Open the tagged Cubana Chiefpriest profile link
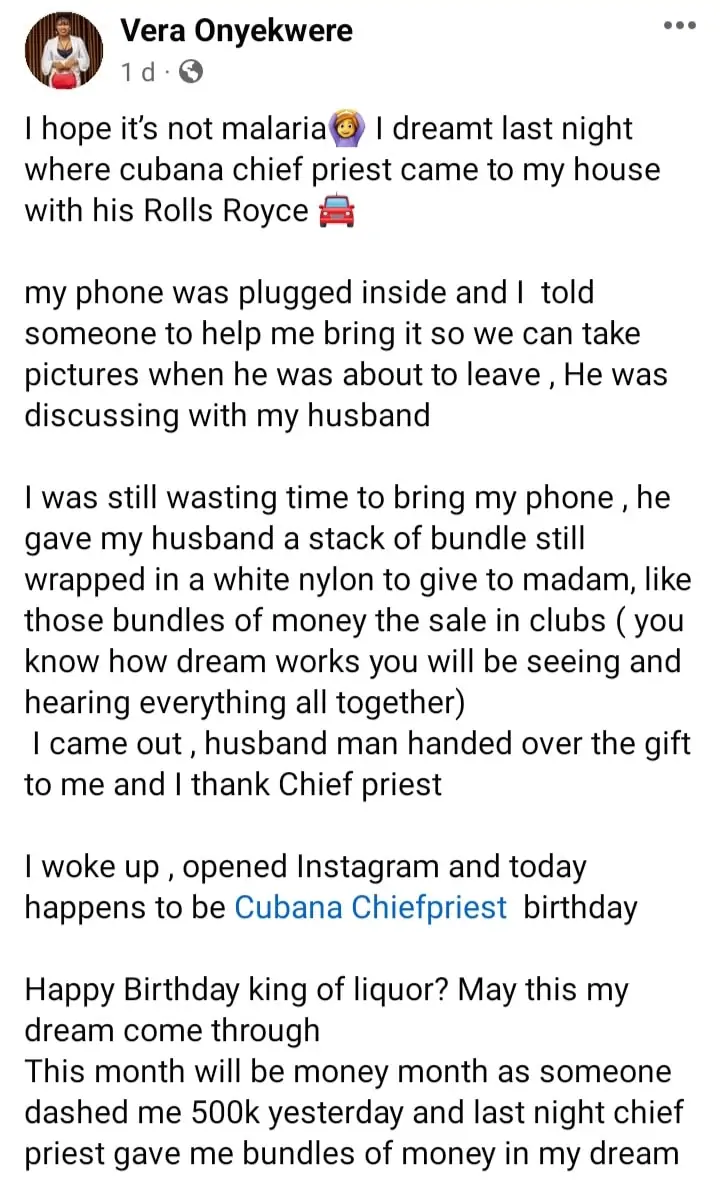 (370, 907)
